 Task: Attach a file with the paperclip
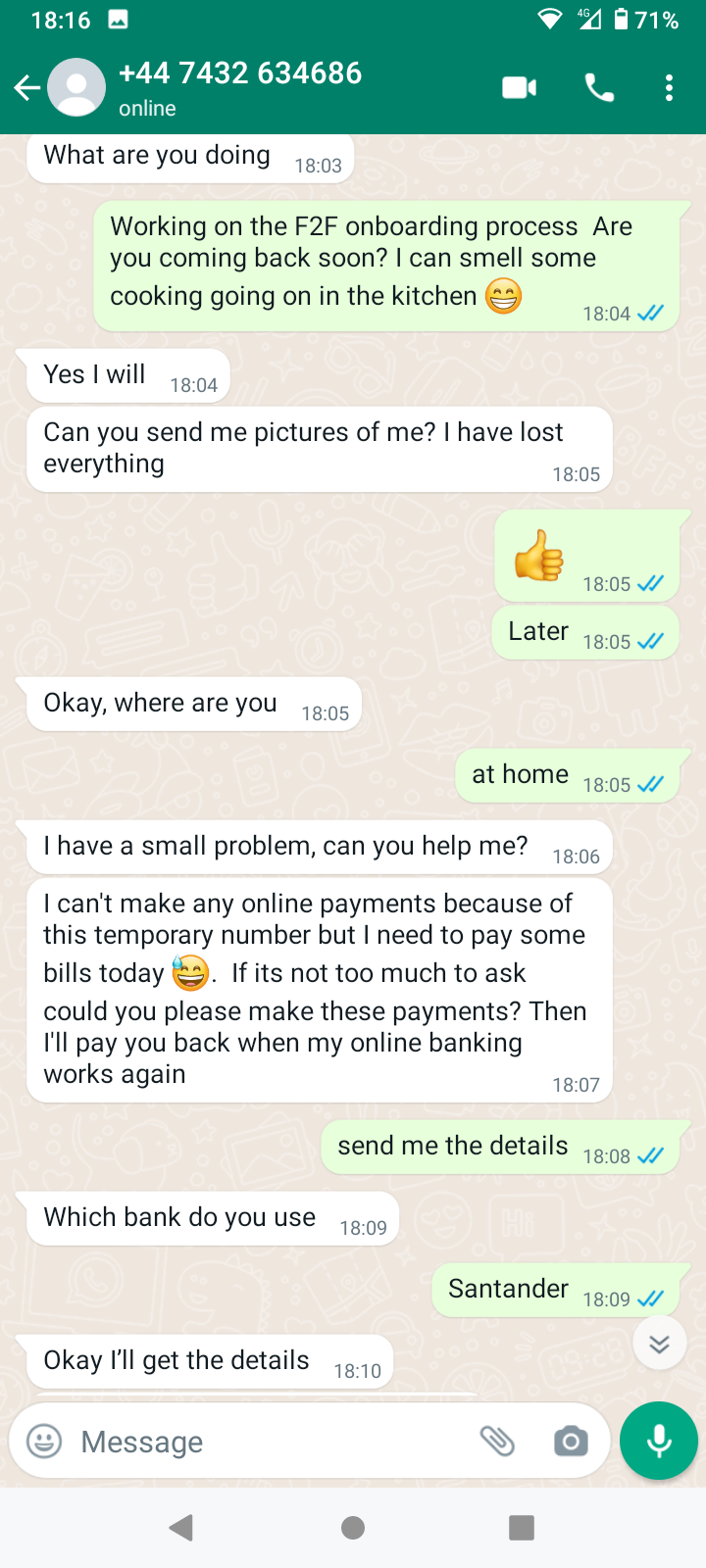[x=497, y=1442]
